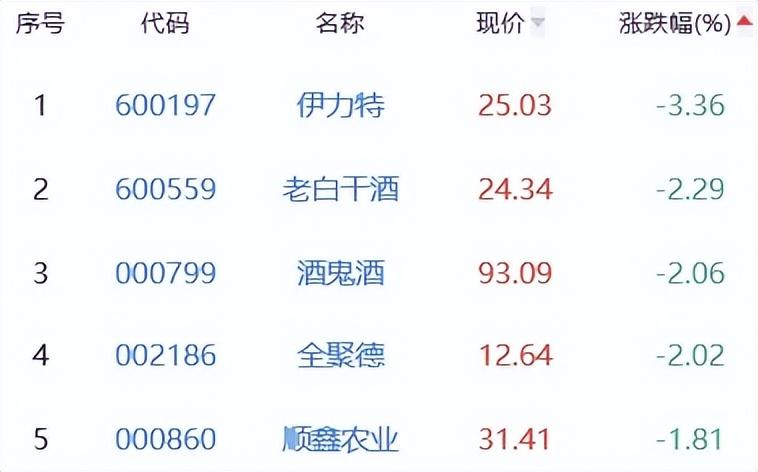
Task: View details for 老白干酒
Action: pyautogui.click(x=340, y=189)
